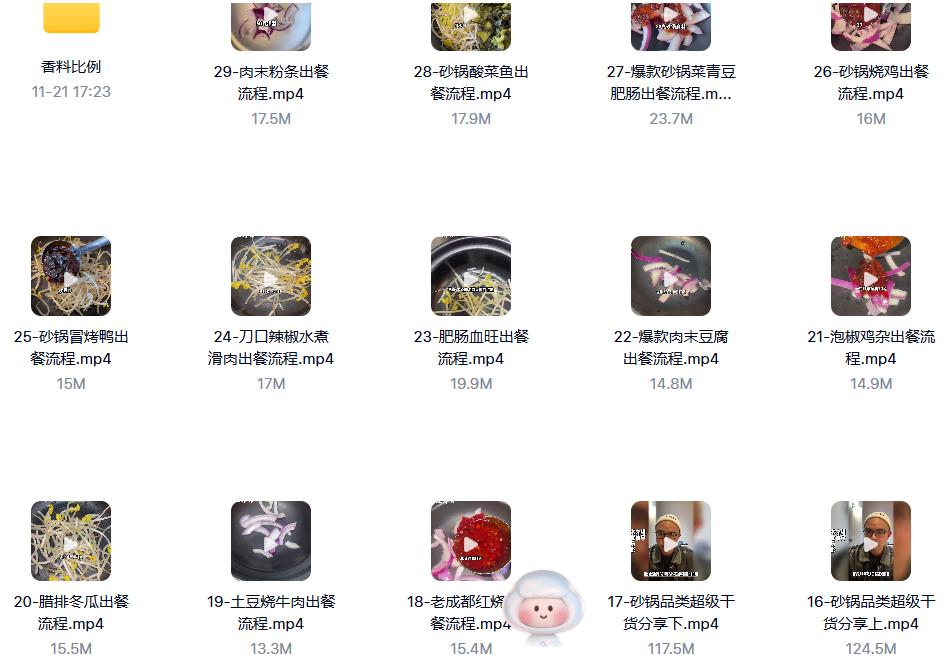
Task: Open the 28-砂锅酸菜鱼出餐流程.mp4 file
Action: click(471, 25)
